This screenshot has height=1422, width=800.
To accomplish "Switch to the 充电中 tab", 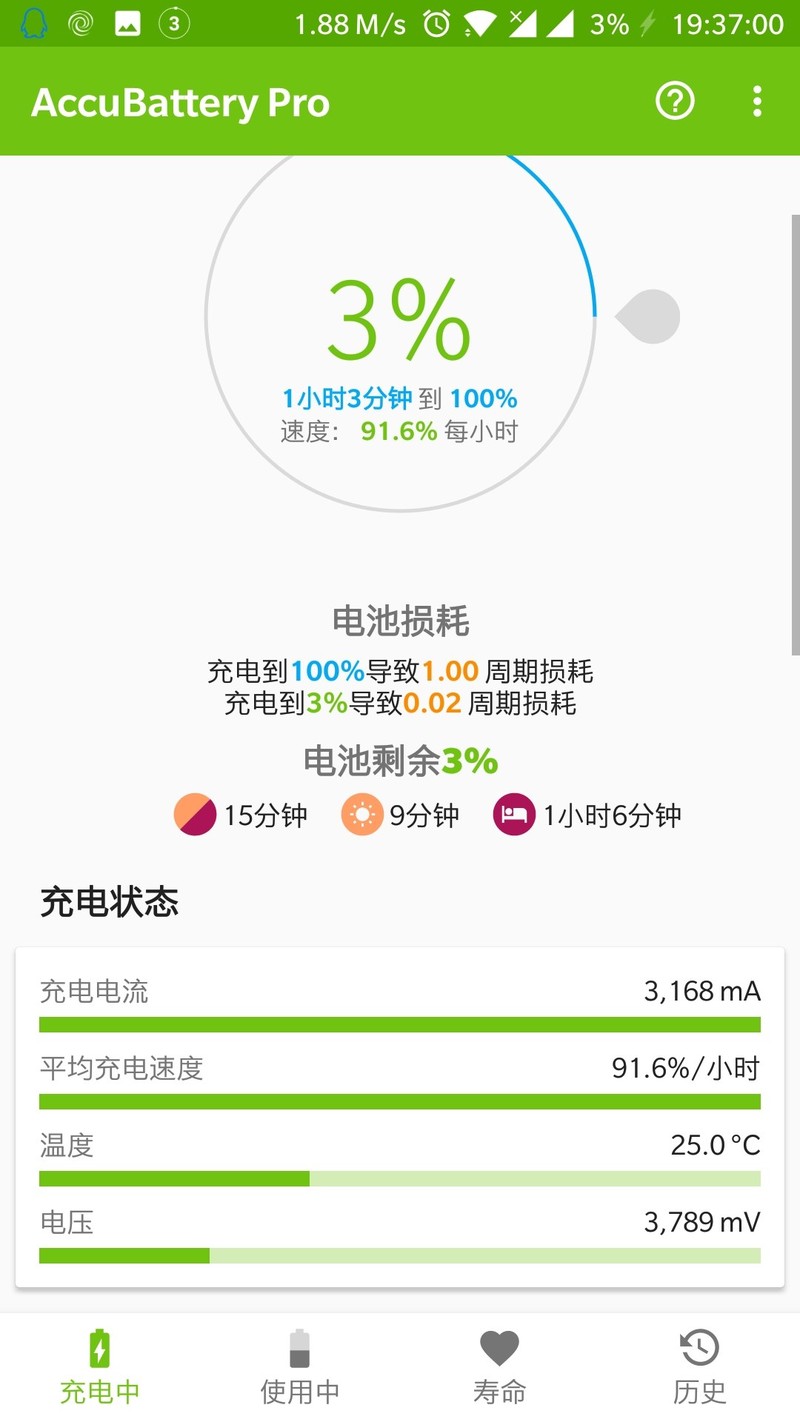I will click(97, 1390).
